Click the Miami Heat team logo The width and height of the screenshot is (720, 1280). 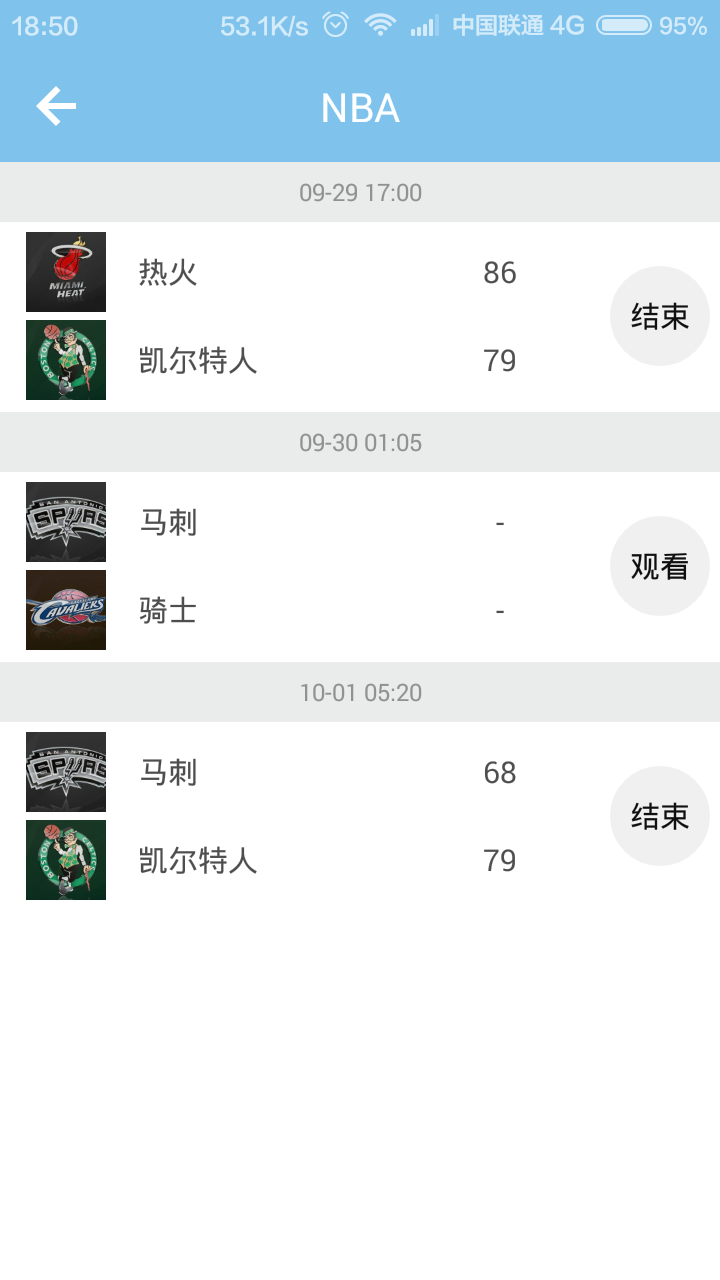[65, 271]
